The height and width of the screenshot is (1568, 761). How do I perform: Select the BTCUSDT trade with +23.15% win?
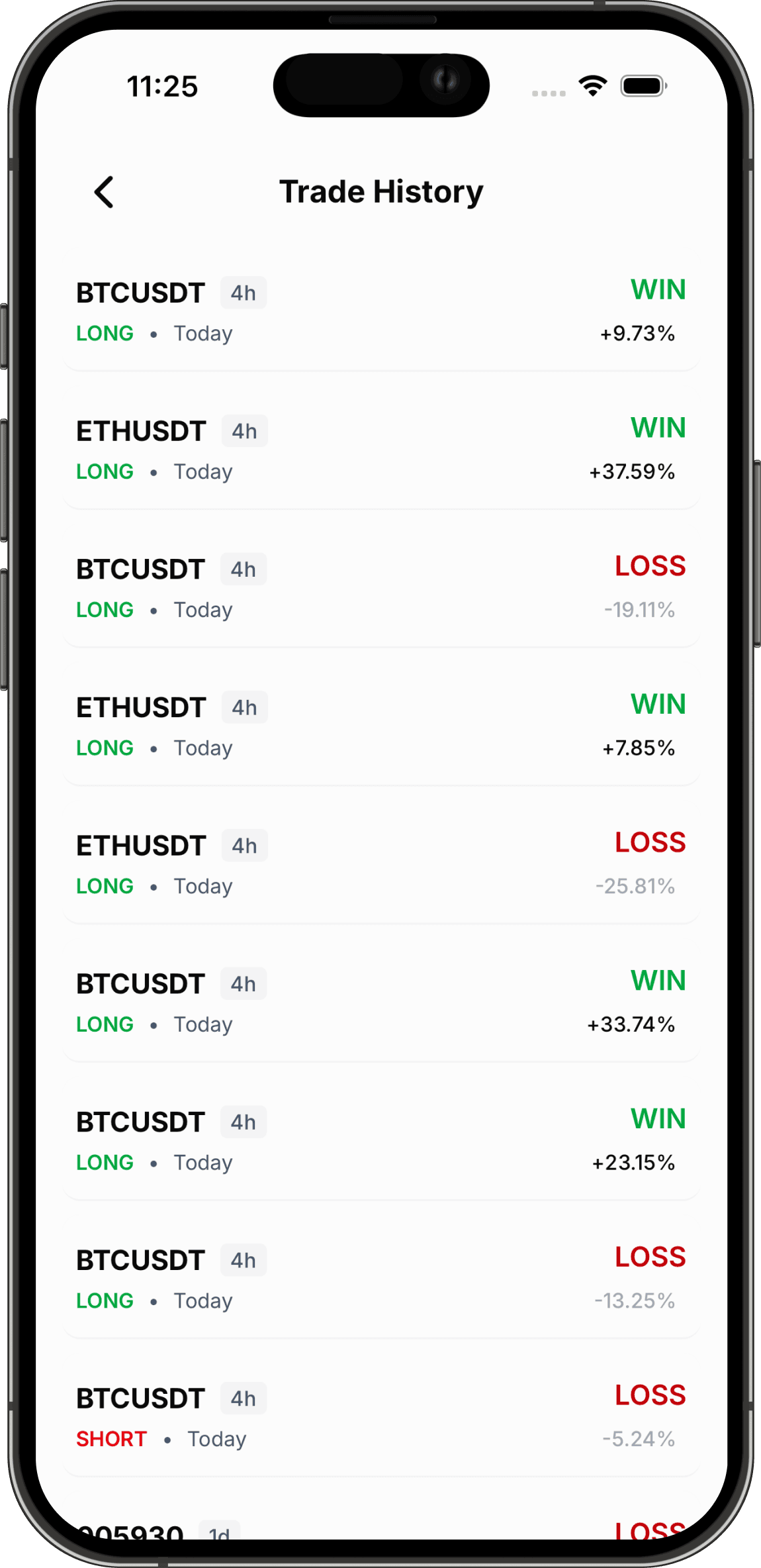pyautogui.click(x=381, y=1141)
